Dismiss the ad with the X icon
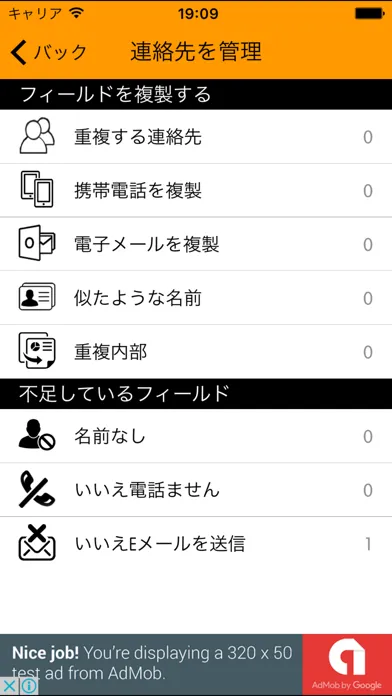 click(x=9, y=687)
